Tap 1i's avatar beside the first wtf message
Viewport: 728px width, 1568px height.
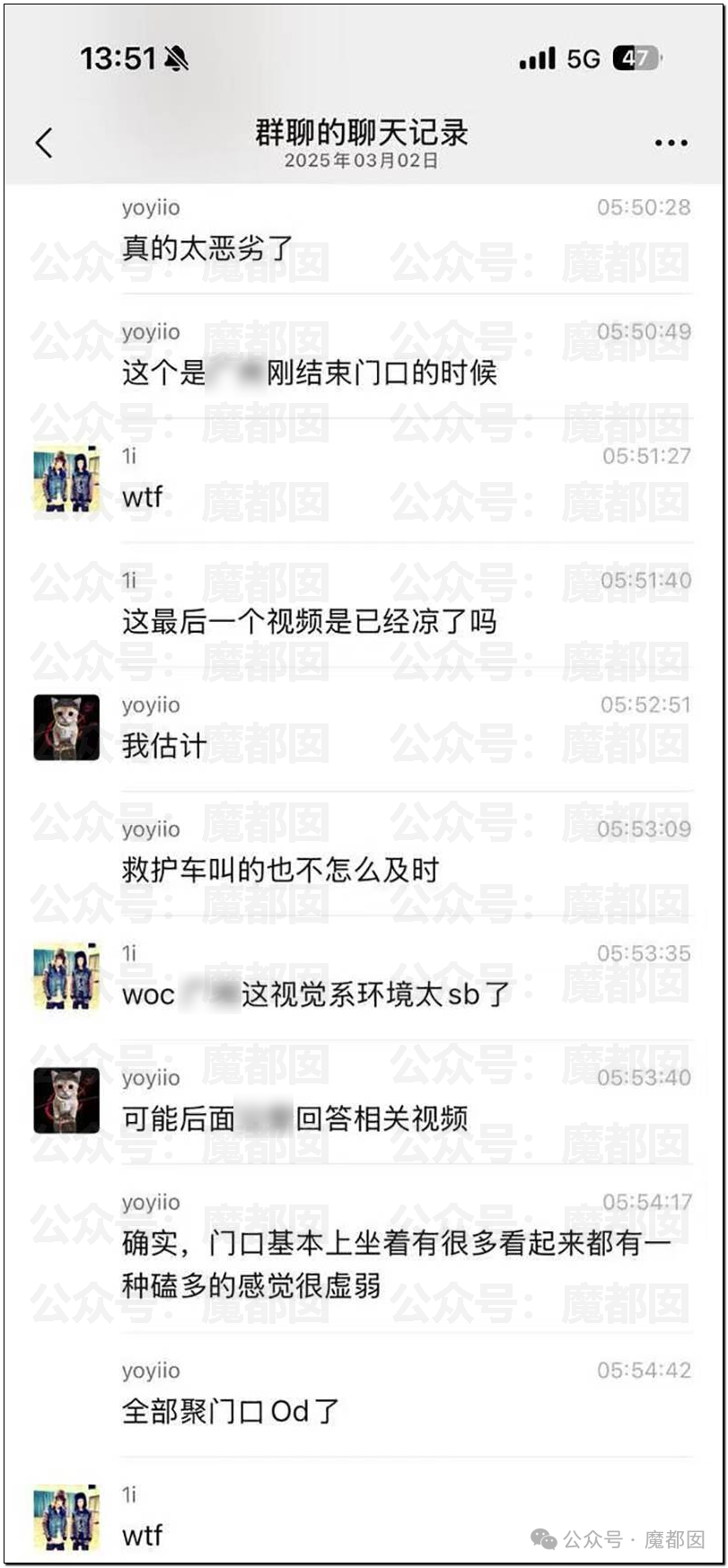click(66, 479)
